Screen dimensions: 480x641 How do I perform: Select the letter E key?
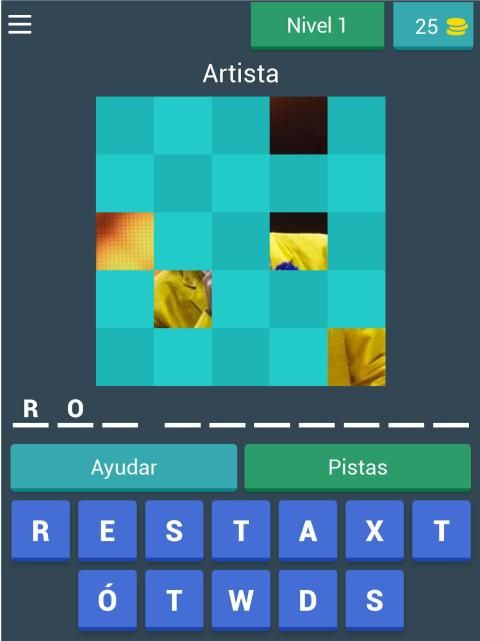pos(107,530)
